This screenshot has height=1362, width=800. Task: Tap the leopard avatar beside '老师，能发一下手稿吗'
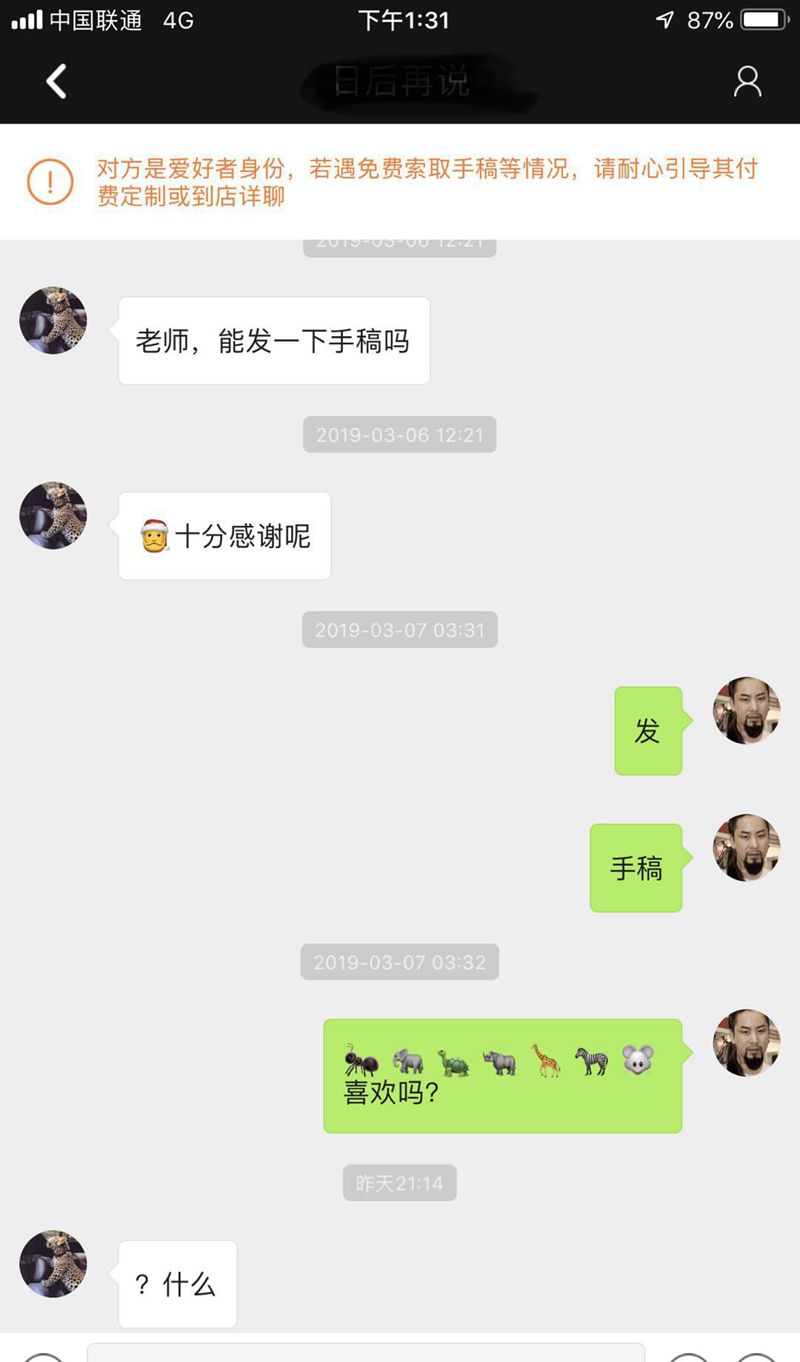pos(53,320)
